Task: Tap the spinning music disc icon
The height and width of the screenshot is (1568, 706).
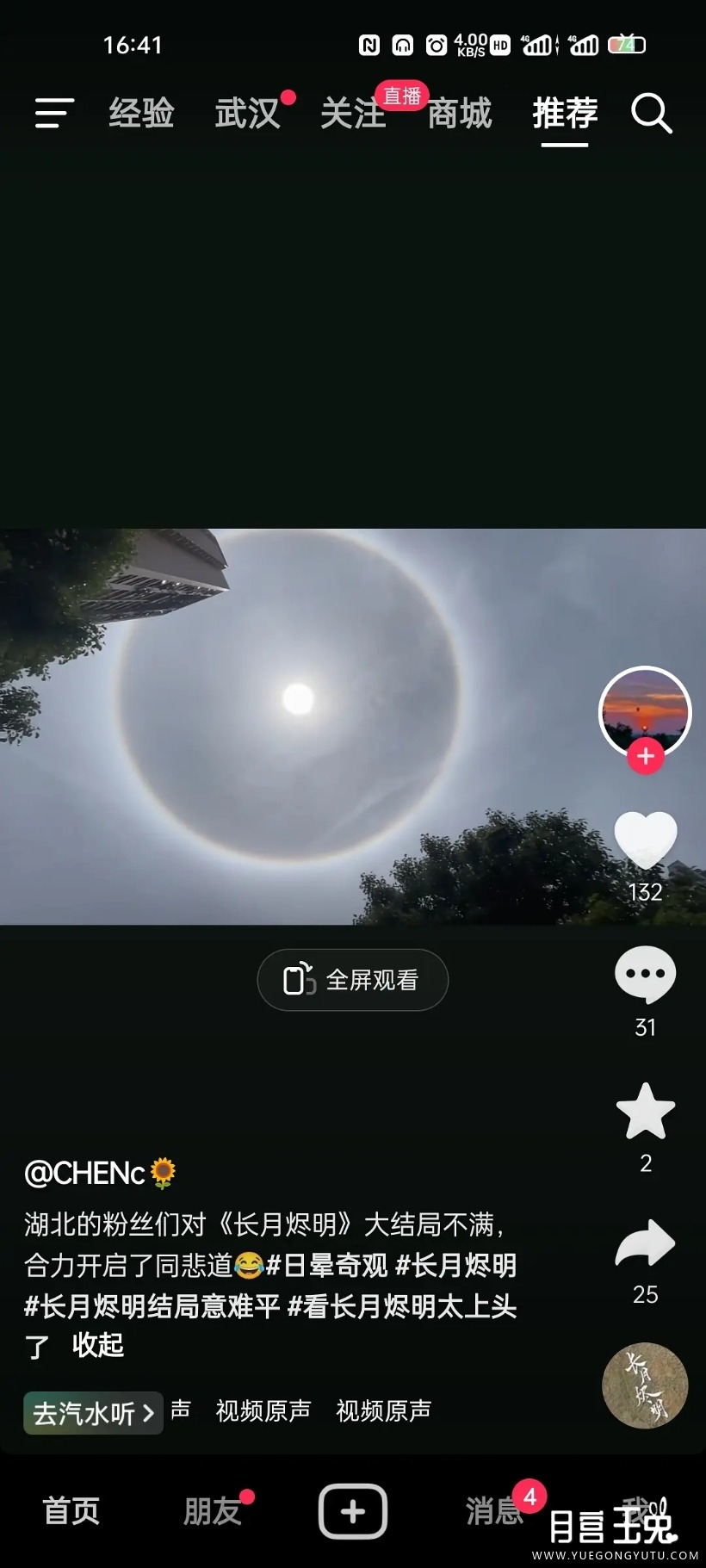Action: pos(645,1386)
